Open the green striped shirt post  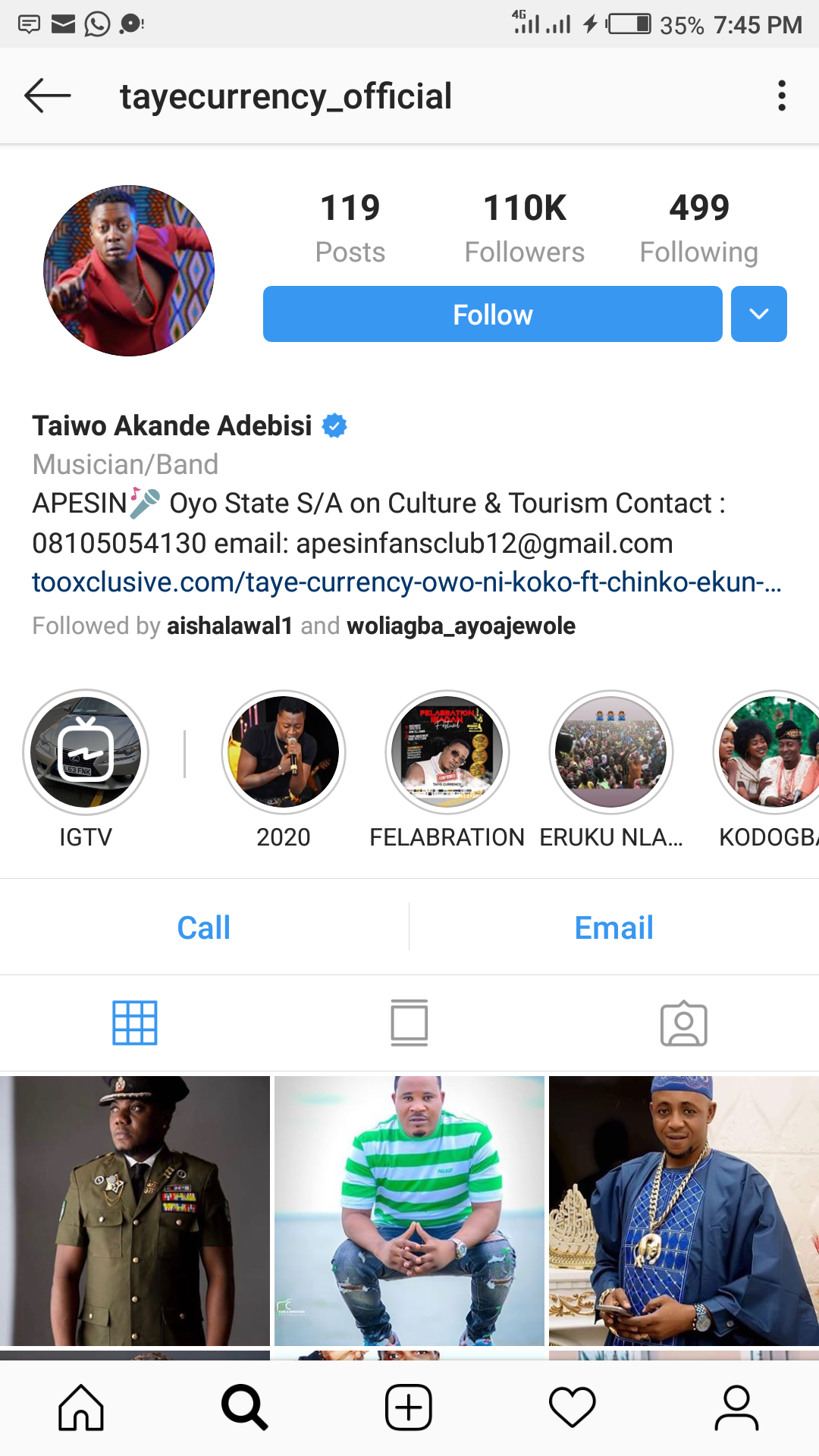pyautogui.click(x=409, y=1211)
